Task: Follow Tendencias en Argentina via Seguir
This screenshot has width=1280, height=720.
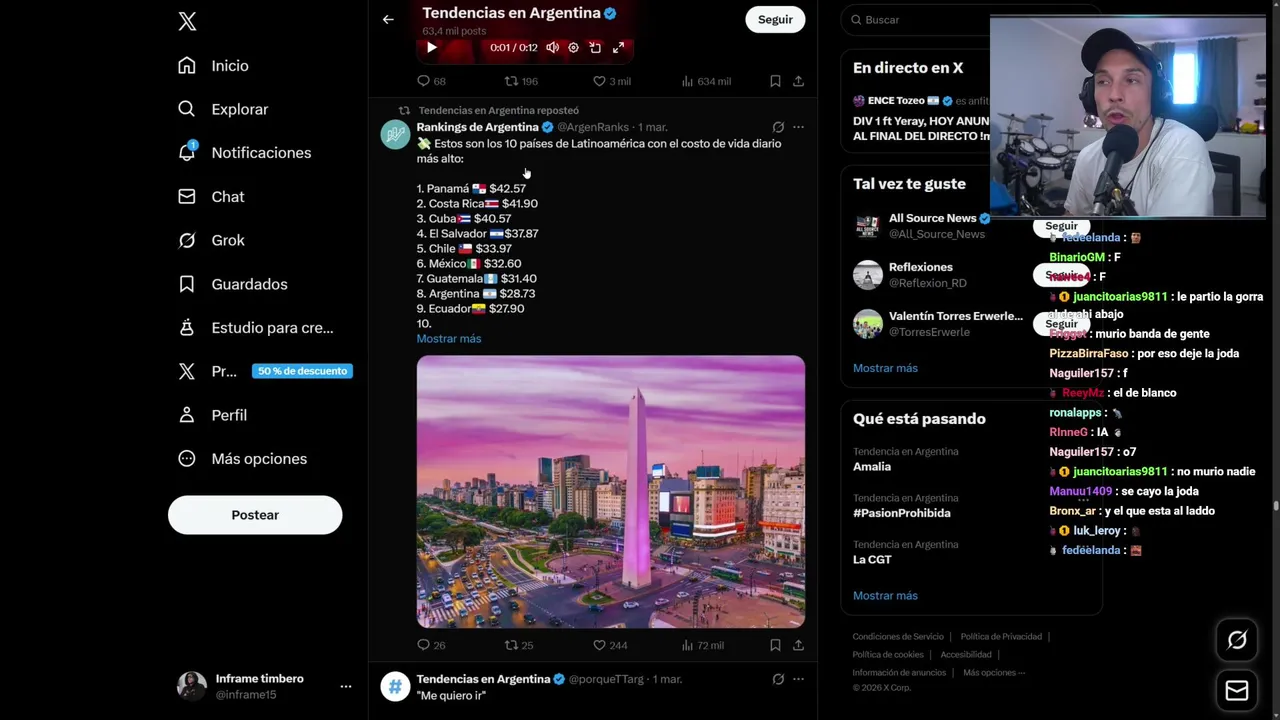Action: pyautogui.click(x=775, y=19)
